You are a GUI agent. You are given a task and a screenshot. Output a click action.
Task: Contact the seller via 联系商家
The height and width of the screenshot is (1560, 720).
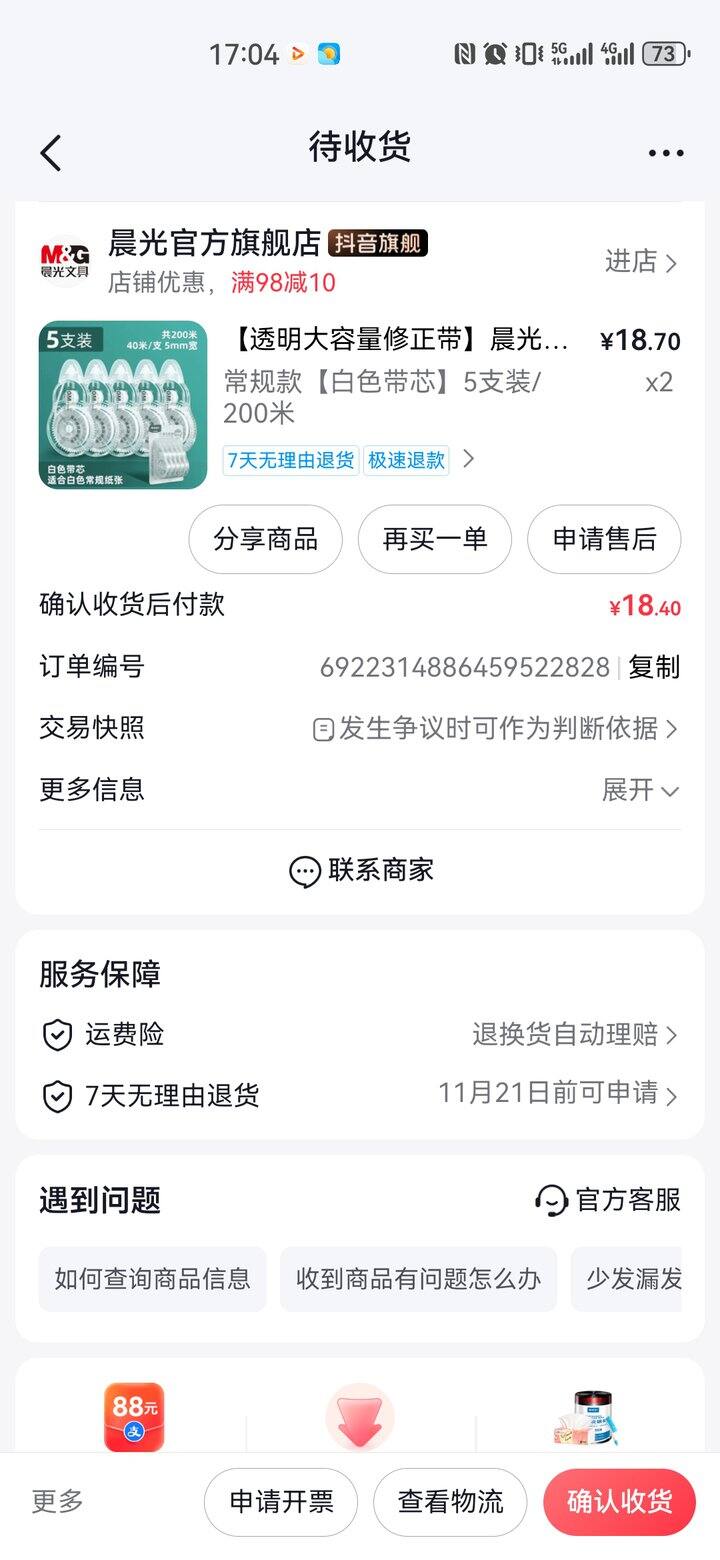click(360, 870)
